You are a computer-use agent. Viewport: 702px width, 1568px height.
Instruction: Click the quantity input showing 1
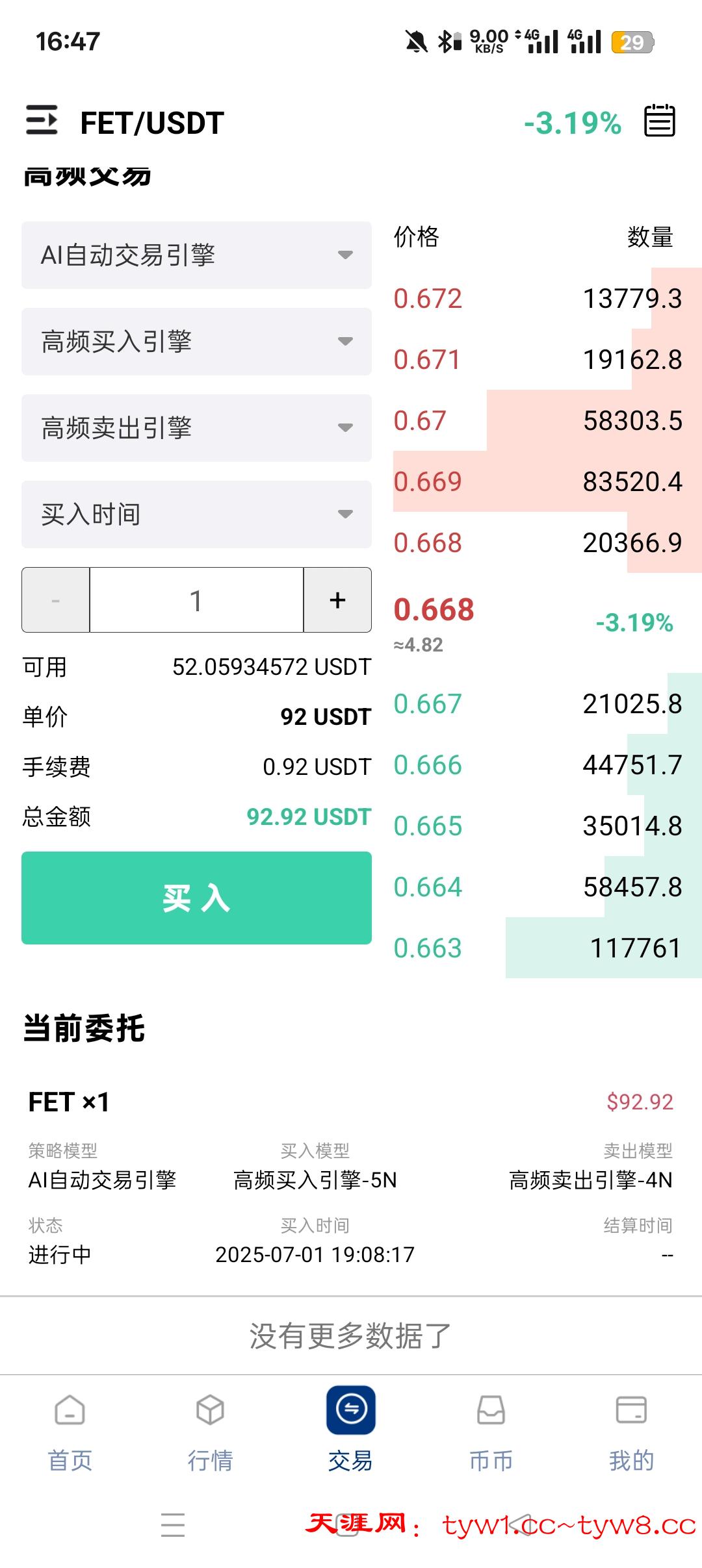(x=196, y=601)
